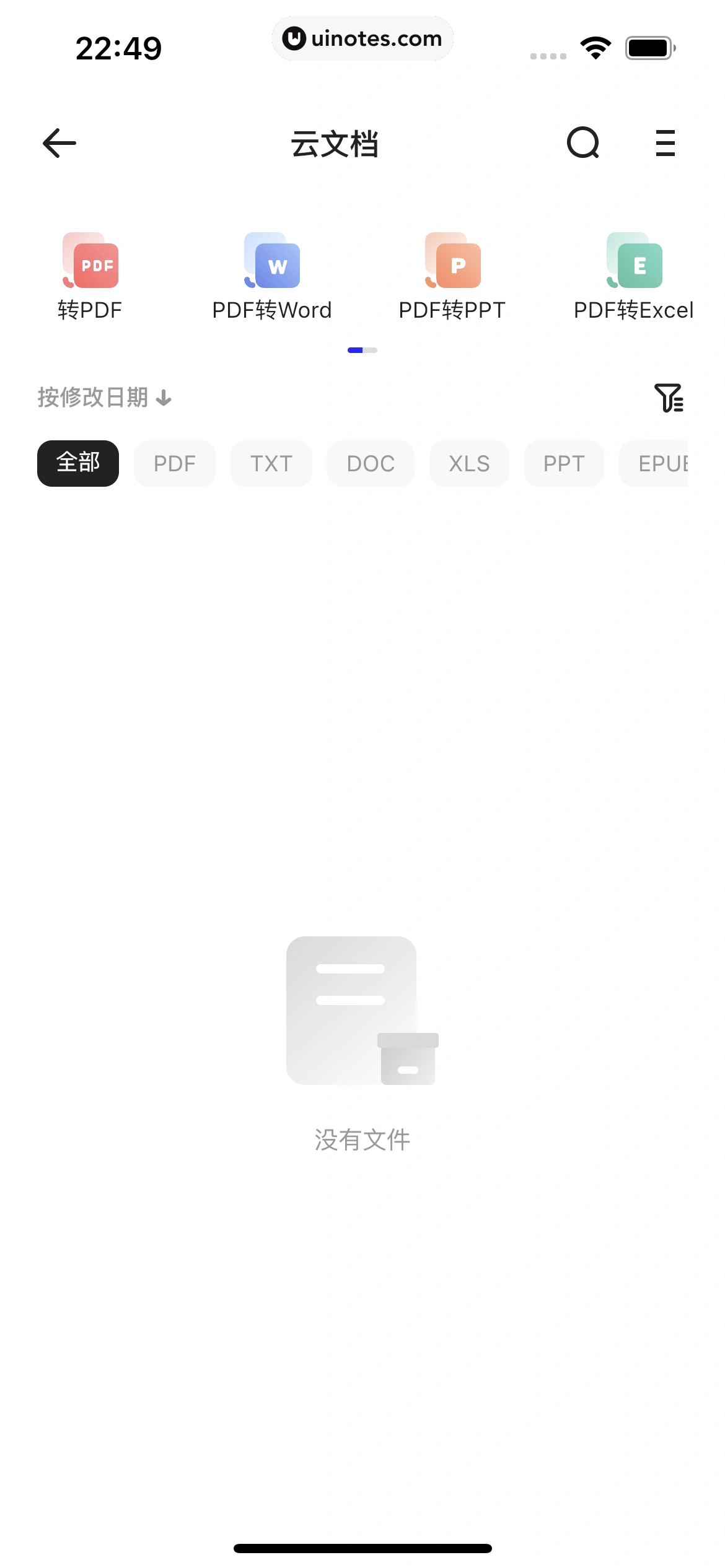Open the overflow menu at top right
This screenshot has height=1568, width=725.
pyautogui.click(x=664, y=144)
